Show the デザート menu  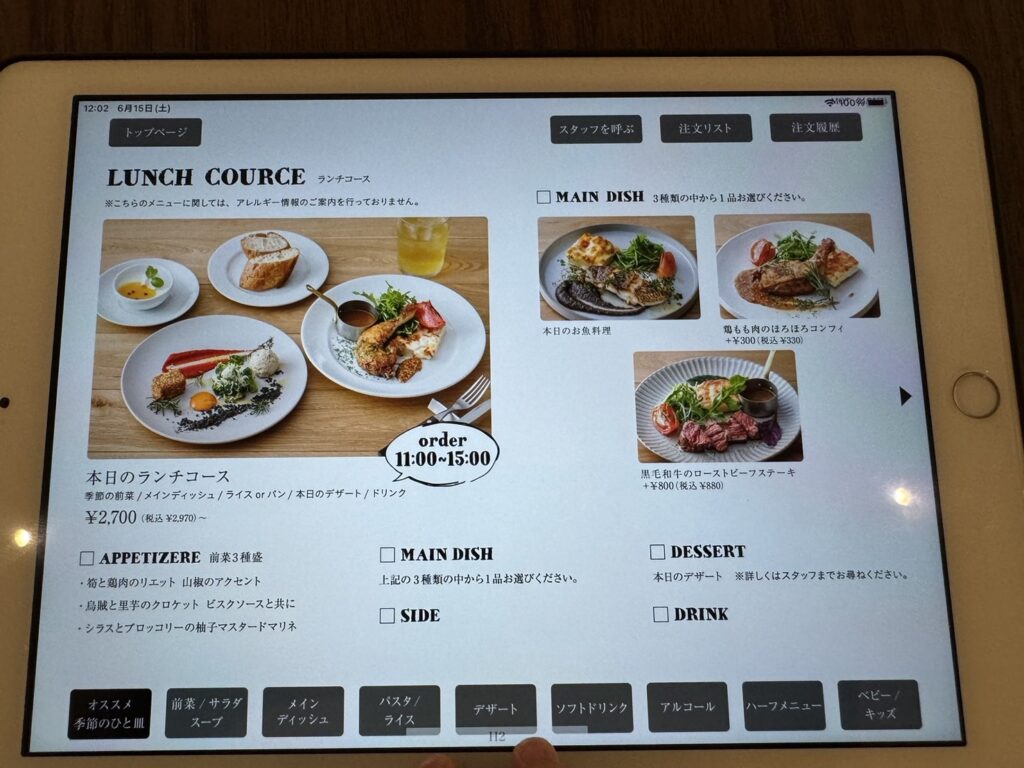(496, 708)
